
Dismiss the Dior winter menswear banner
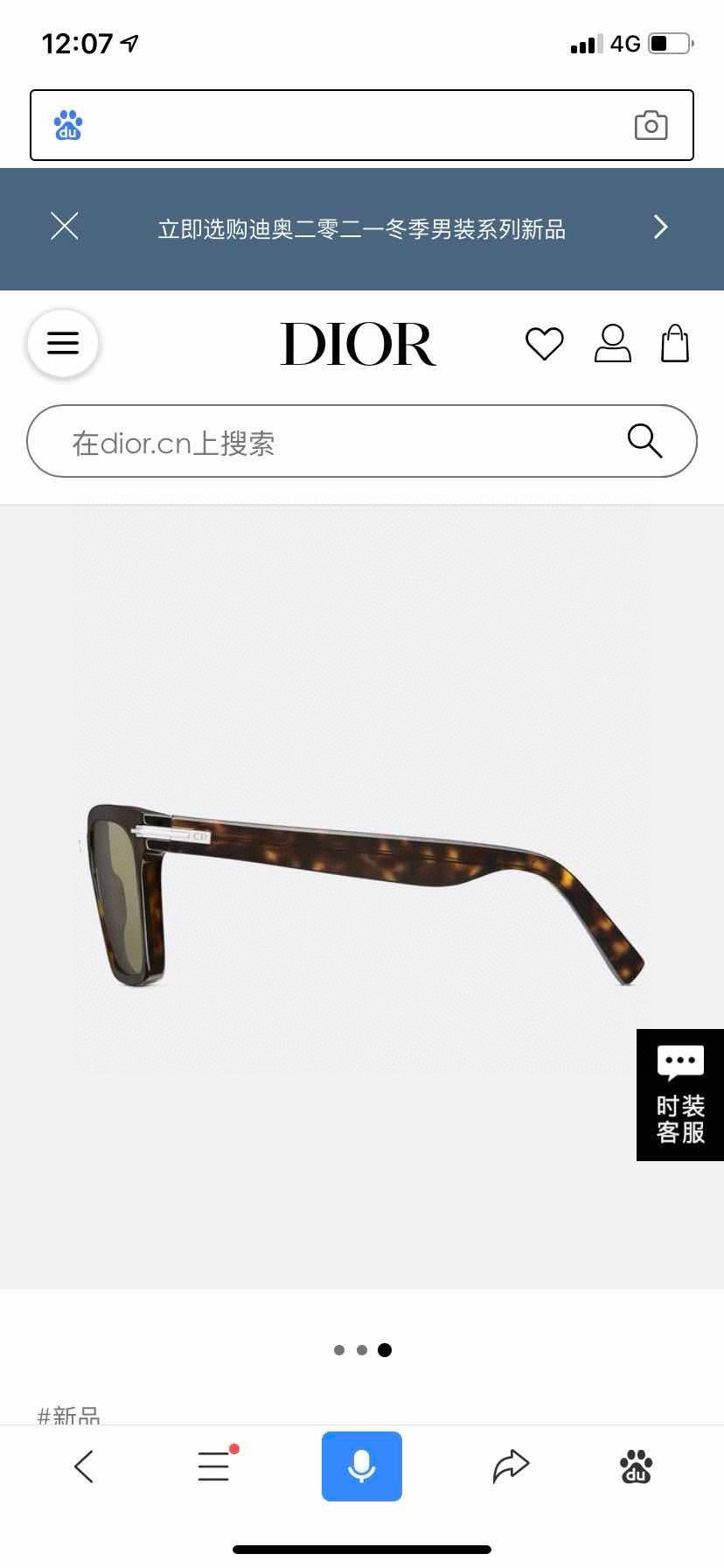coord(65,227)
